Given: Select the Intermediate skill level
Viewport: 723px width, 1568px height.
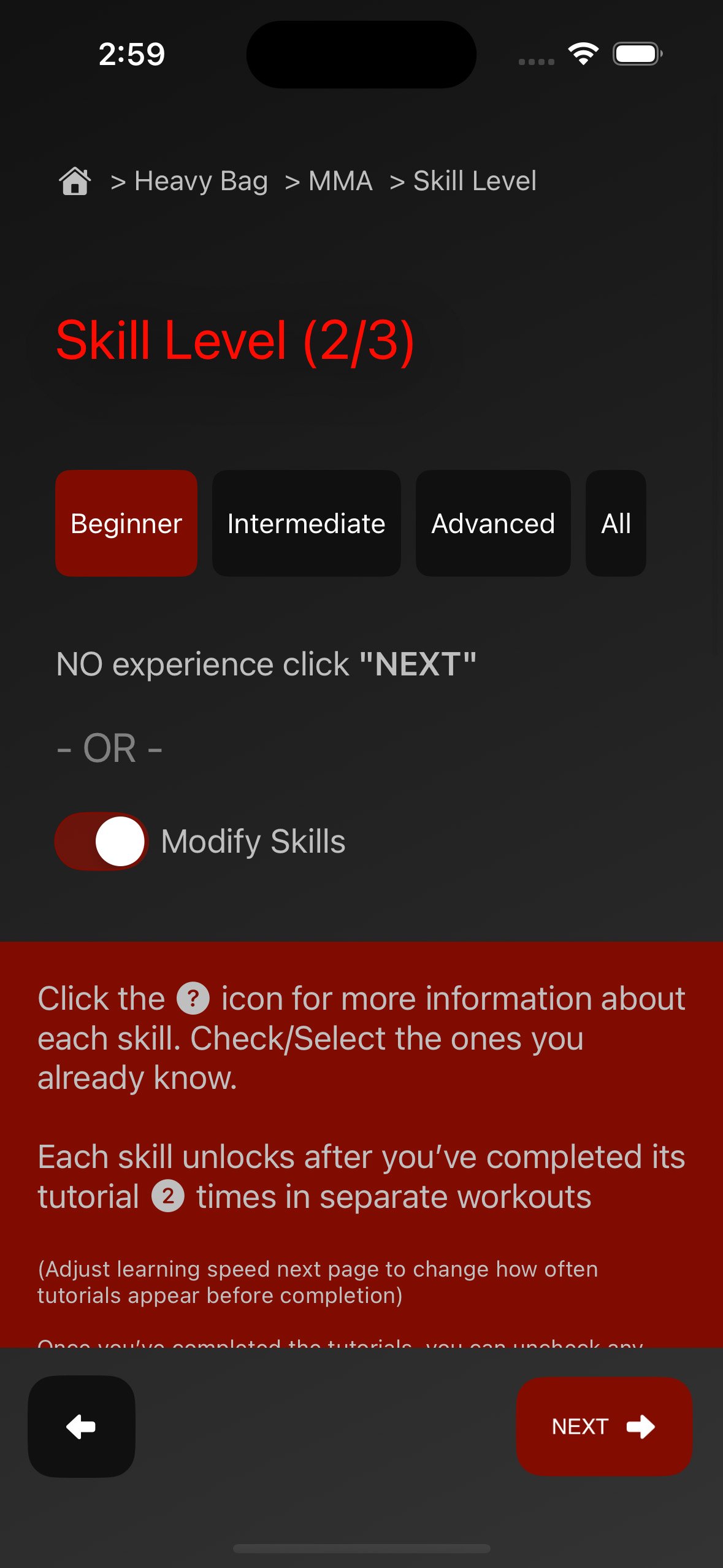Looking at the screenshot, I should tap(306, 523).
